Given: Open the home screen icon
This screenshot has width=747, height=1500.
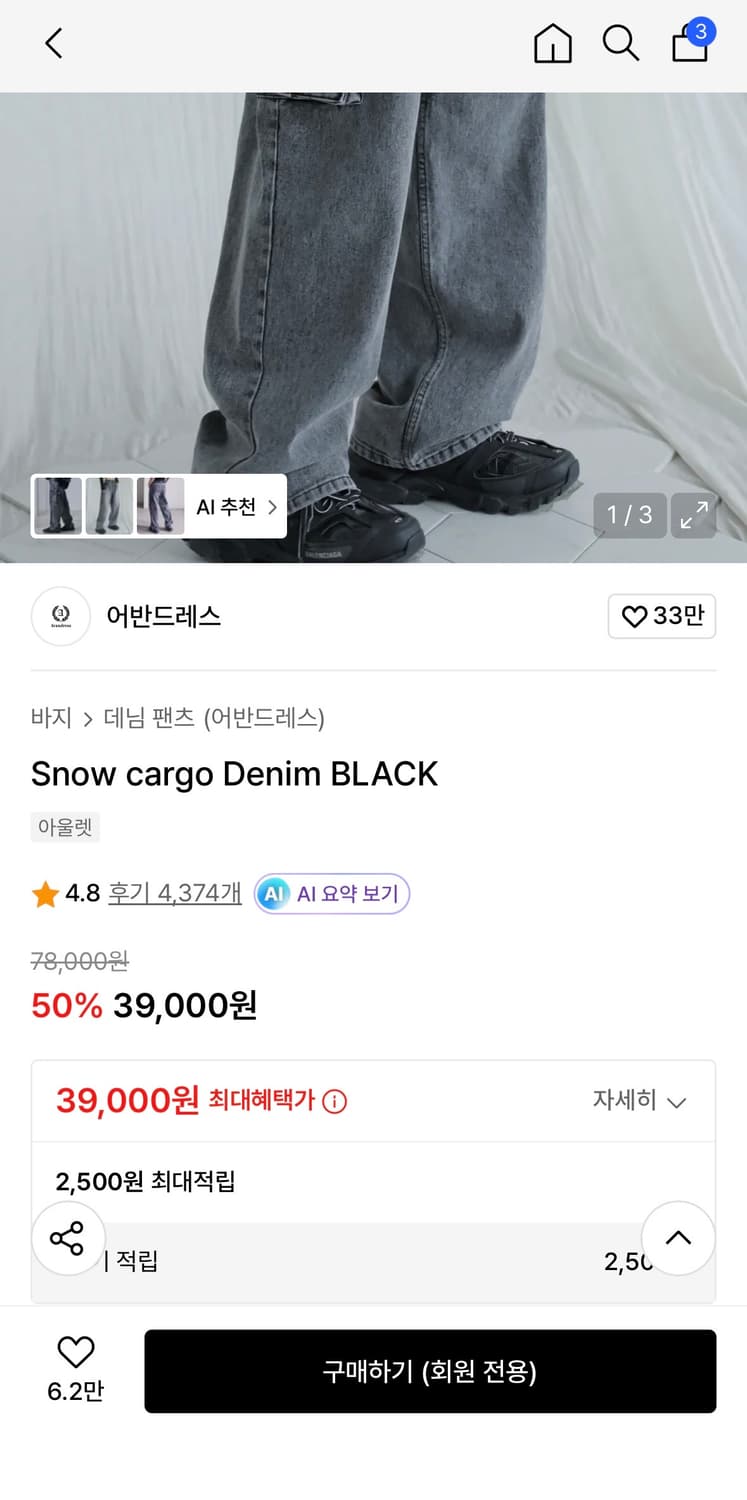Looking at the screenshot, I should [552, 44].
